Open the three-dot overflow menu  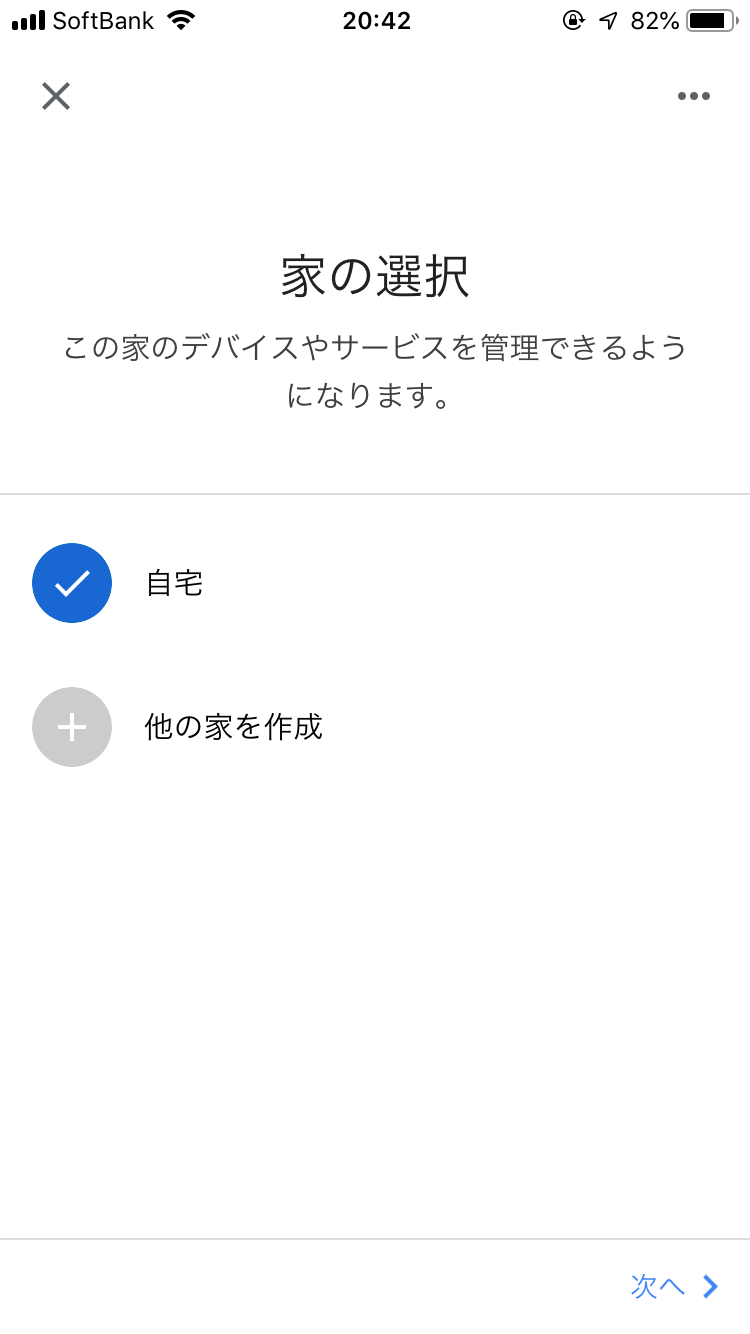click(693, 96)
